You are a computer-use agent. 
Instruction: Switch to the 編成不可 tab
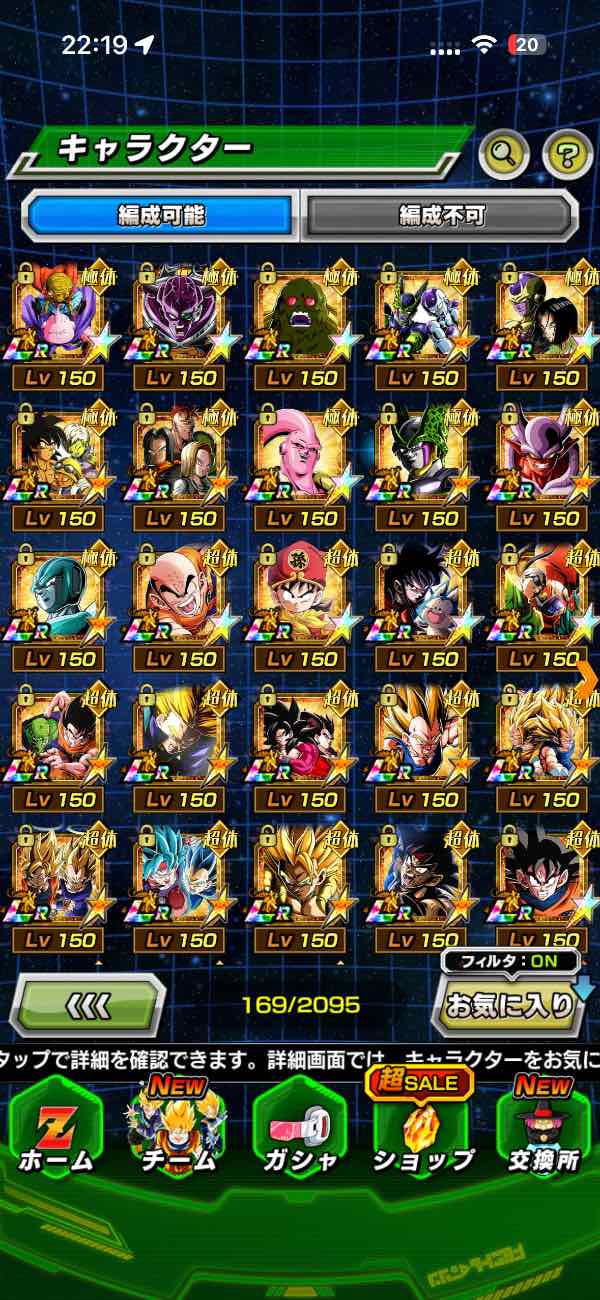coord(440,214)
